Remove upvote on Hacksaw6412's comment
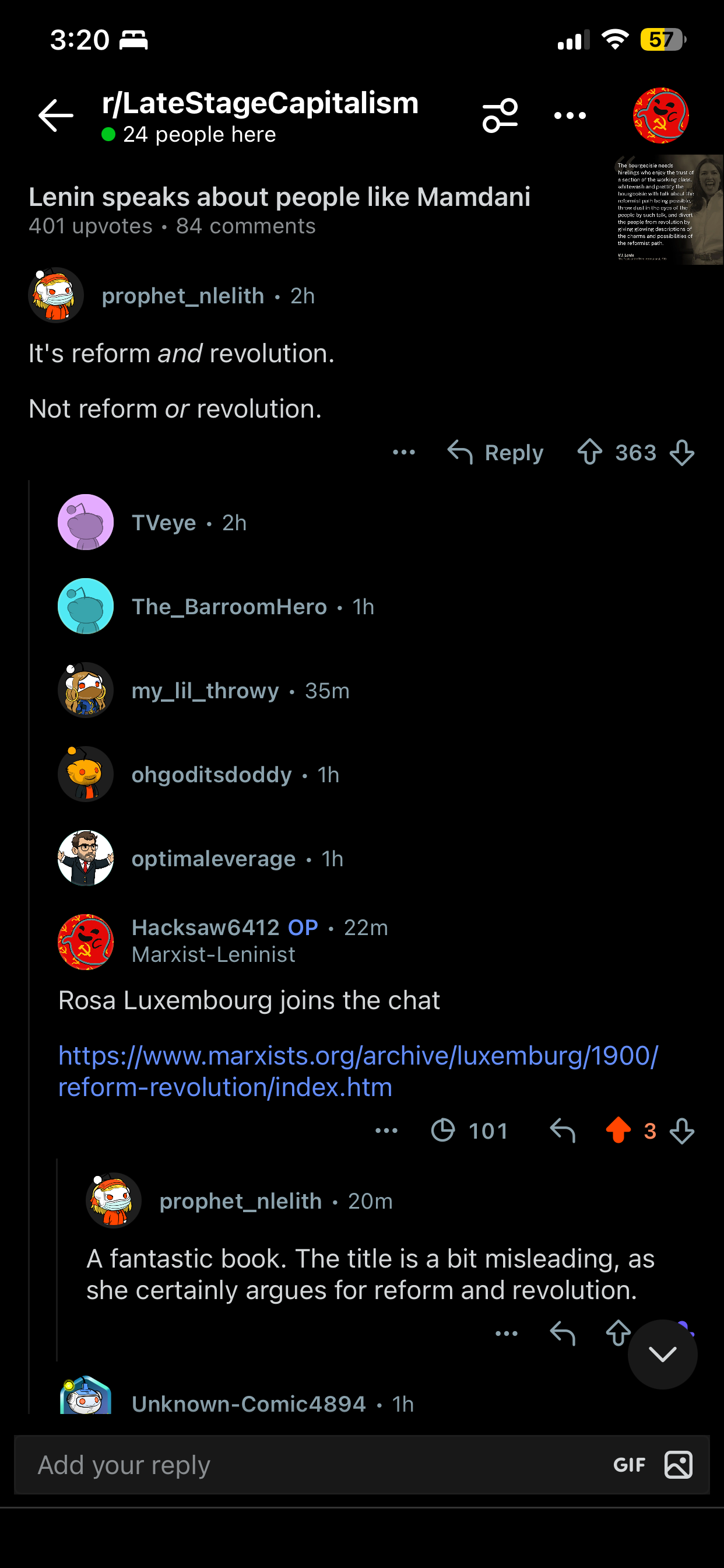Image resolution: width=724 pixels, height=1568 pixels. tap(617, 1130)
